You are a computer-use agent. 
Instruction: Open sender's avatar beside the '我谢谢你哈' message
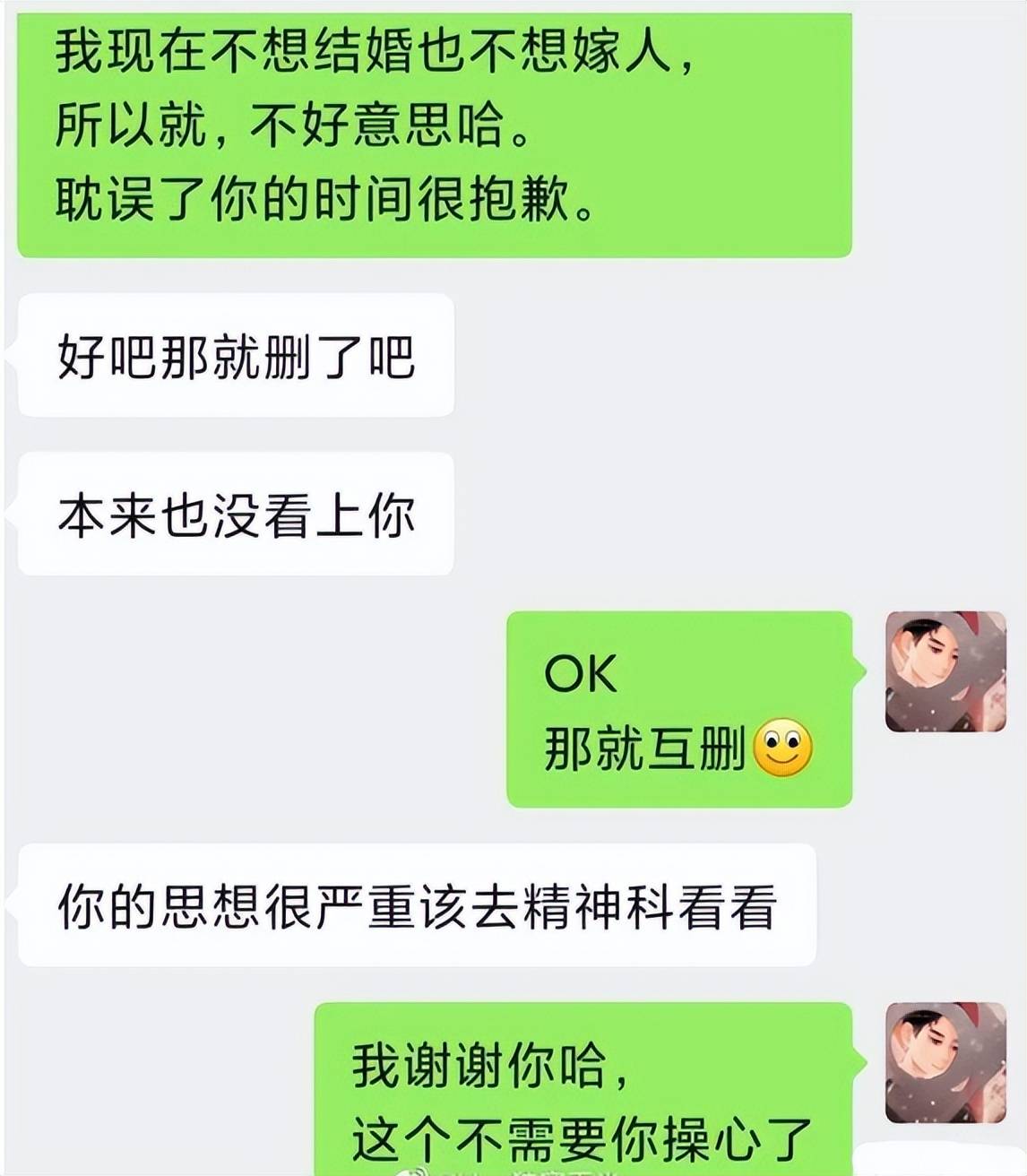click(x=945, y=1062)
